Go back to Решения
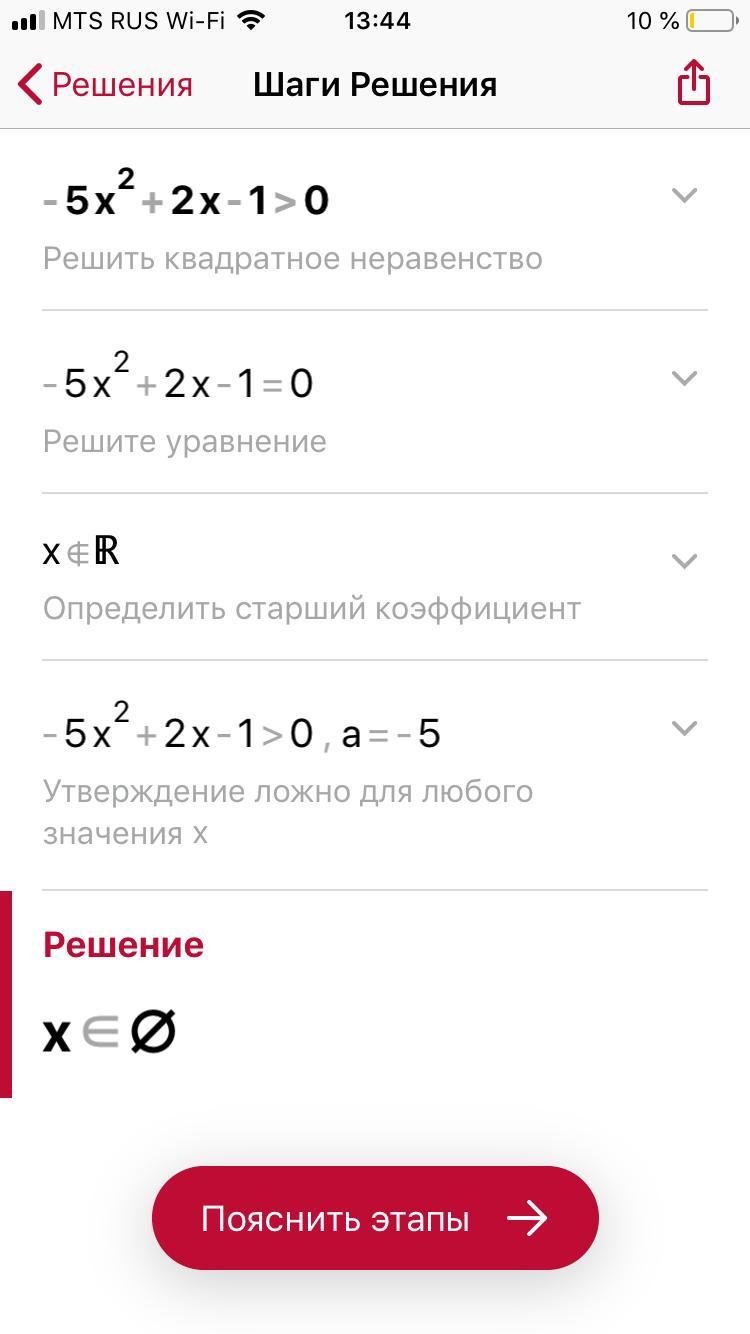 pos(106,85)
